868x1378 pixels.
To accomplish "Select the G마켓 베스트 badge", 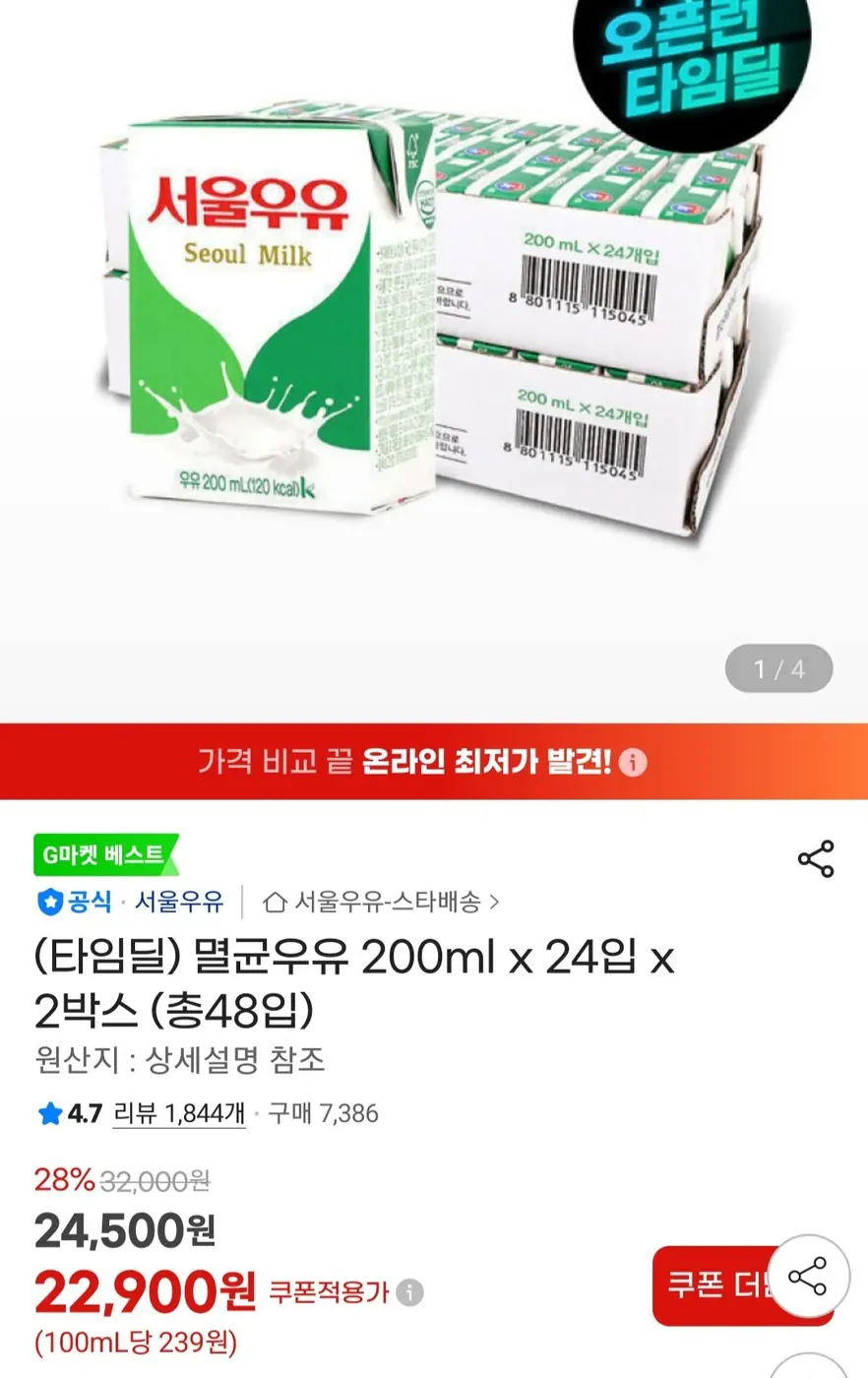I will click(x=103, y=855).
